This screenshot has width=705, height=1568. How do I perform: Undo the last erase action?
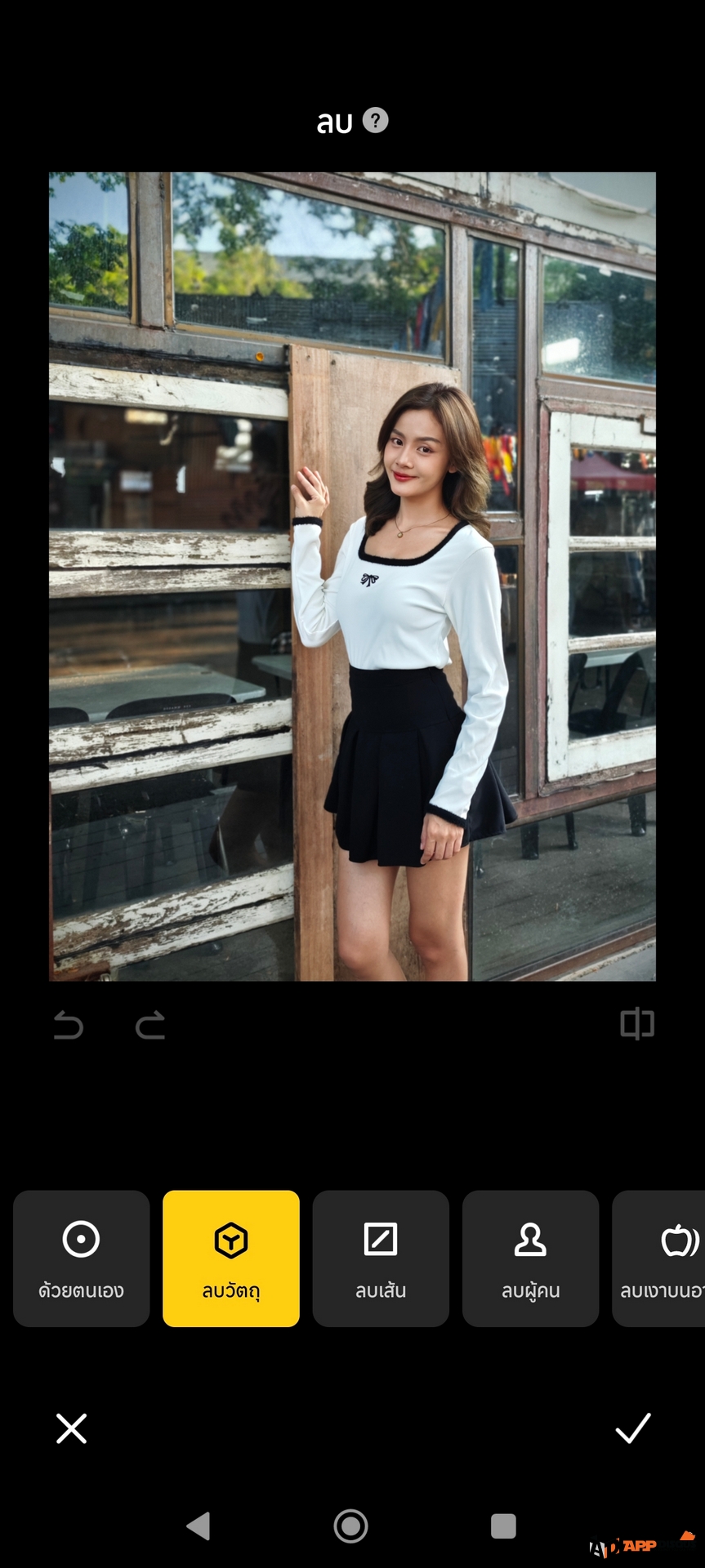[x=69, y=1025]
